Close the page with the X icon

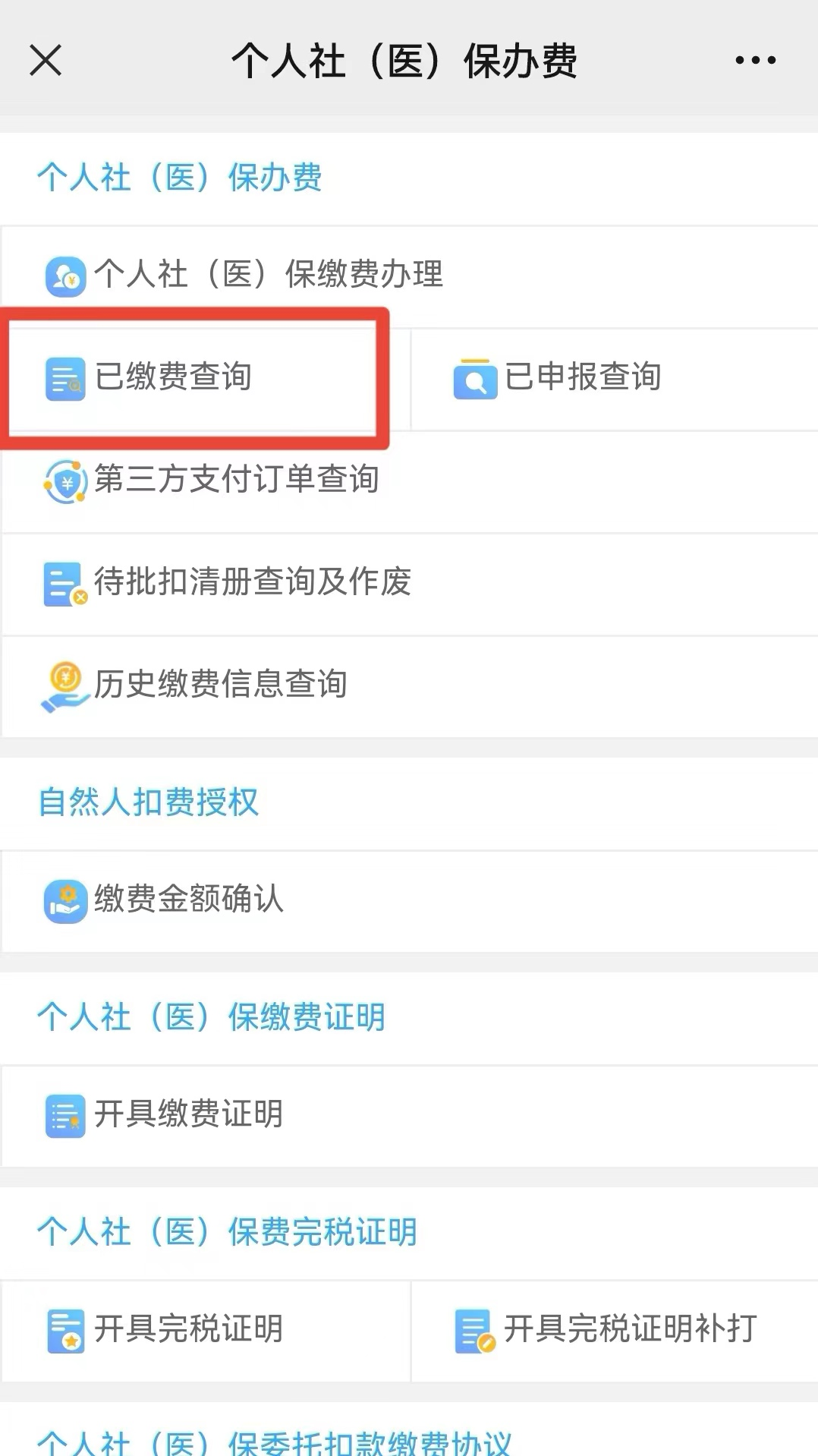46,60
